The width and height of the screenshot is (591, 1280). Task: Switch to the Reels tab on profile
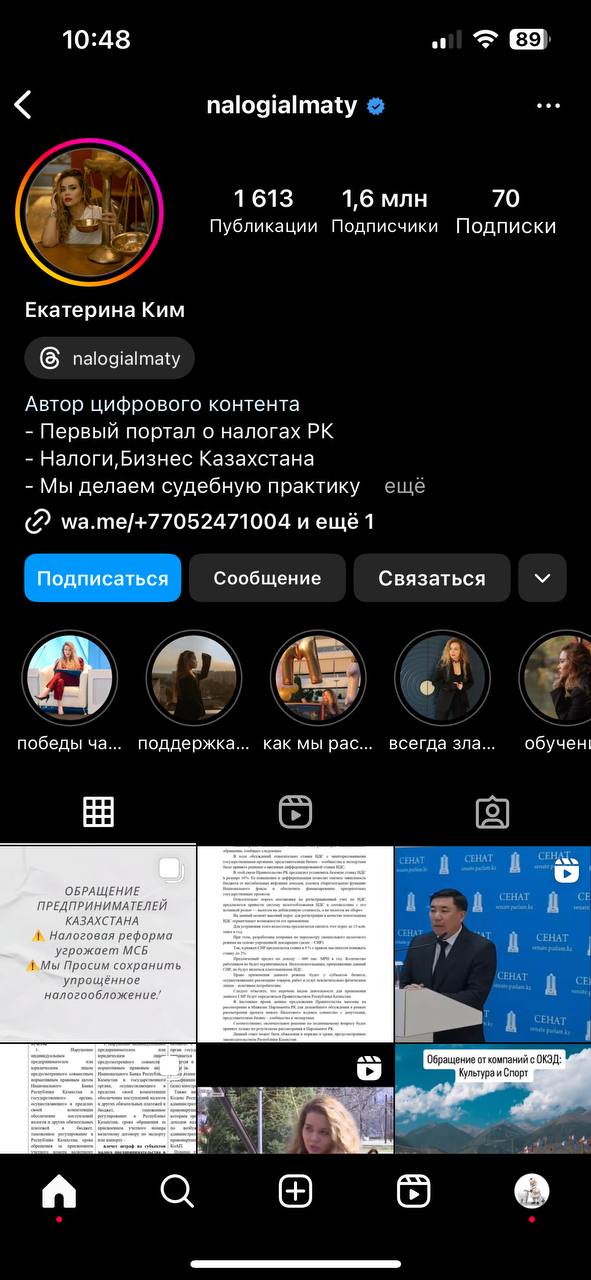295,812
